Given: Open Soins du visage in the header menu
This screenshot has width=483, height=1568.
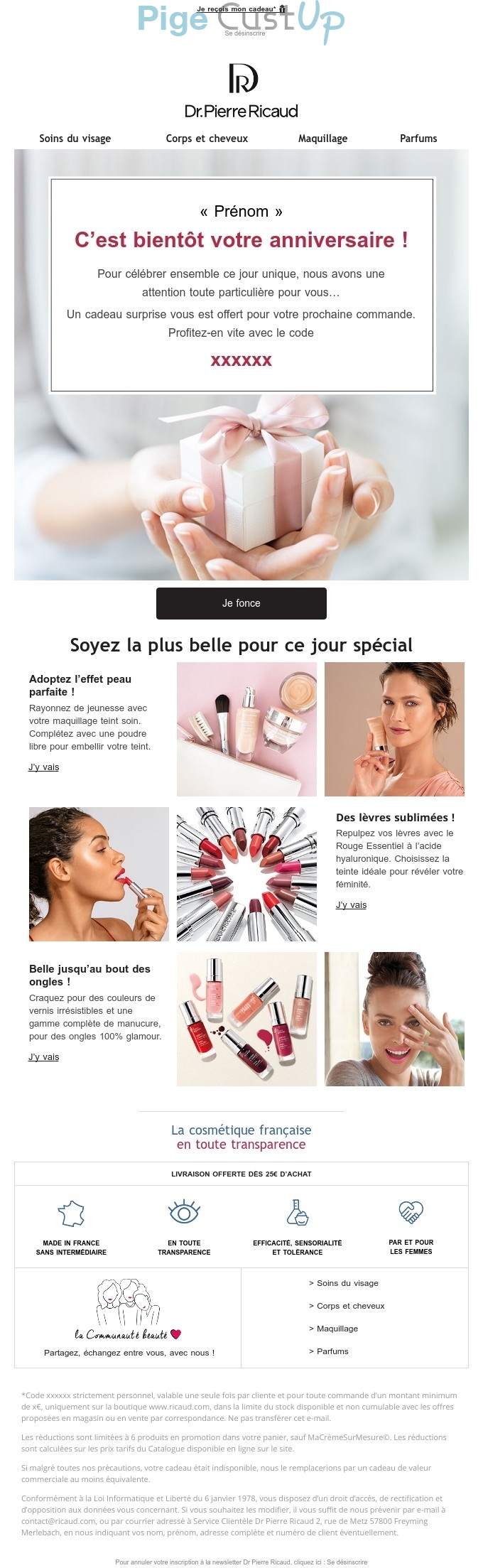Looking at the screenshot, I should pos(75,139).
